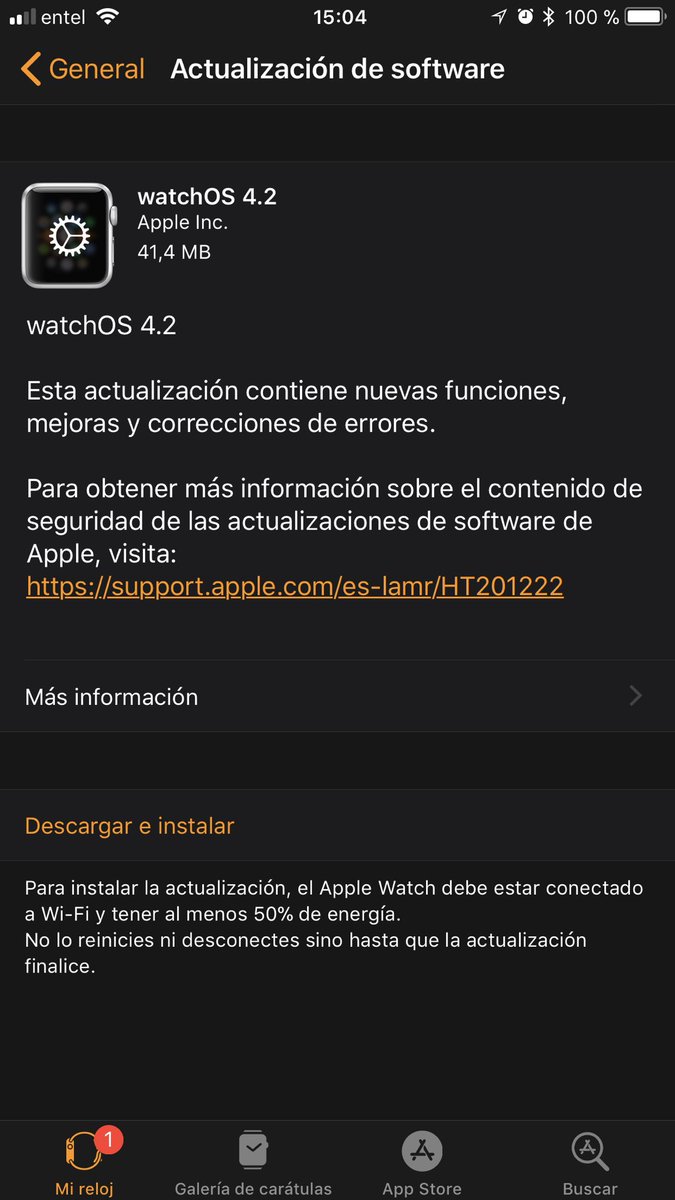The width and height of the screenshot is (675, 1200).
Task: Open the support.apple.com security link
Action: (x=295, y=586)
